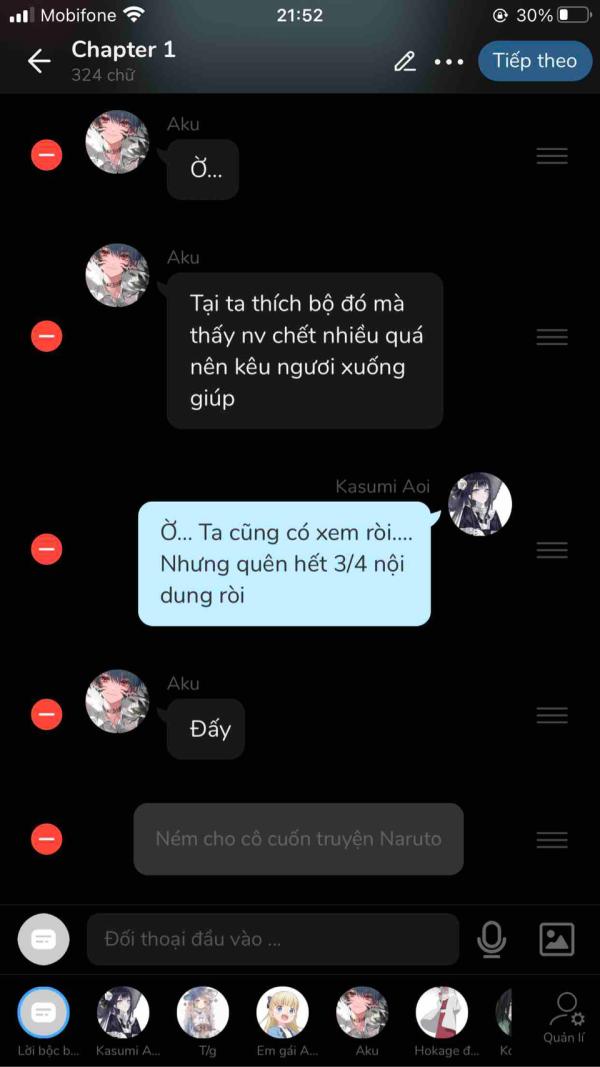Open Quản lí character management
Viewport: 600px width, 1067px height.
point(565,1016)
